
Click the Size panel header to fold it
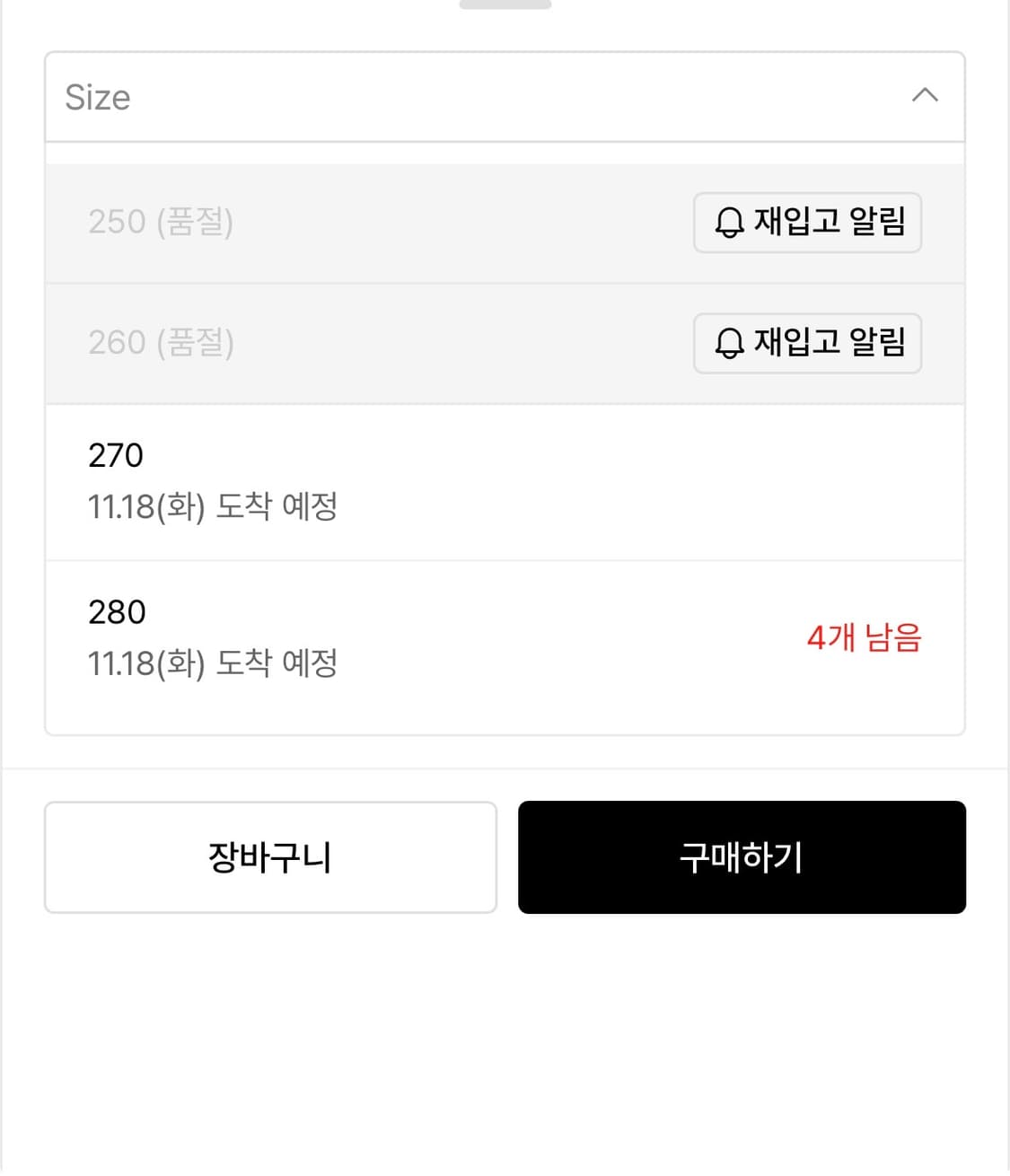505,96
